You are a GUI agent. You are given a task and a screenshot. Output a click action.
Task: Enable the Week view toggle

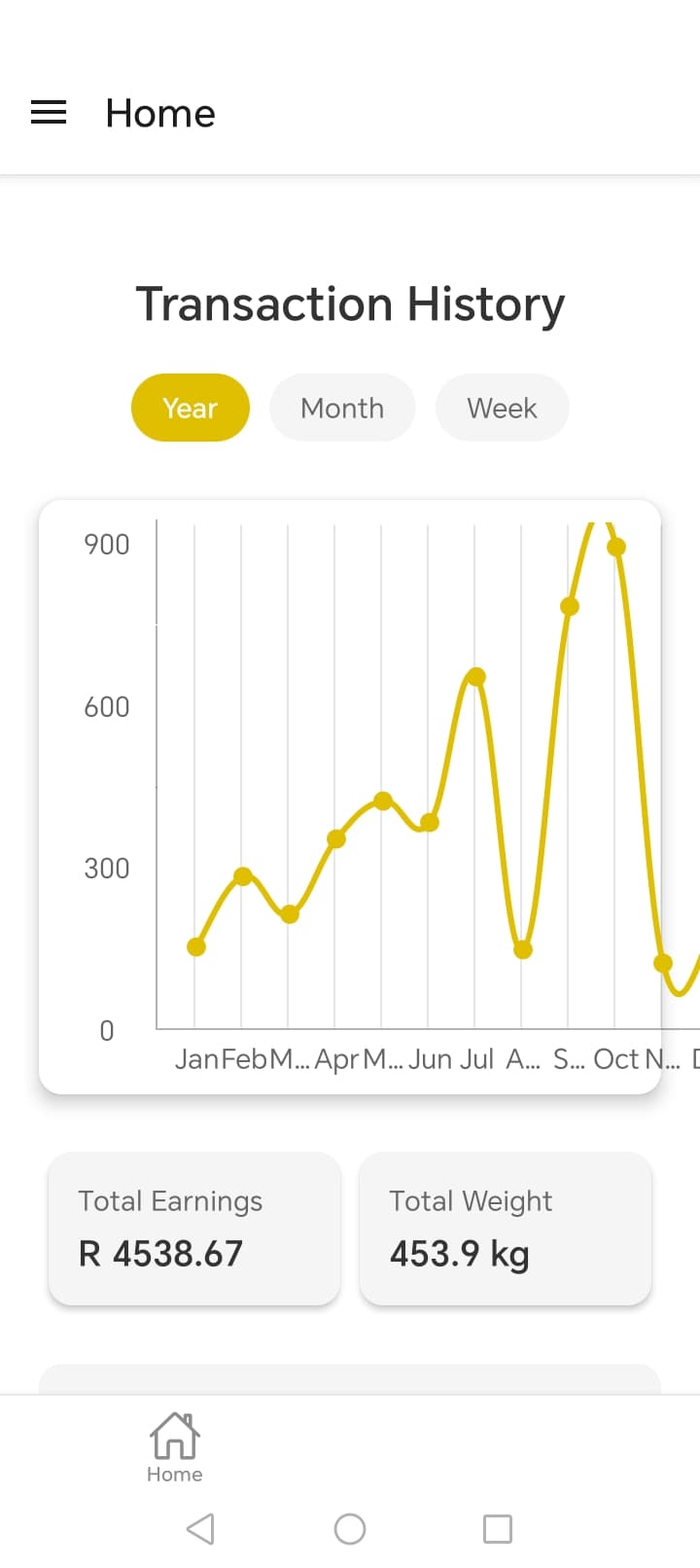pyautogui.click(x=502, y=408)
